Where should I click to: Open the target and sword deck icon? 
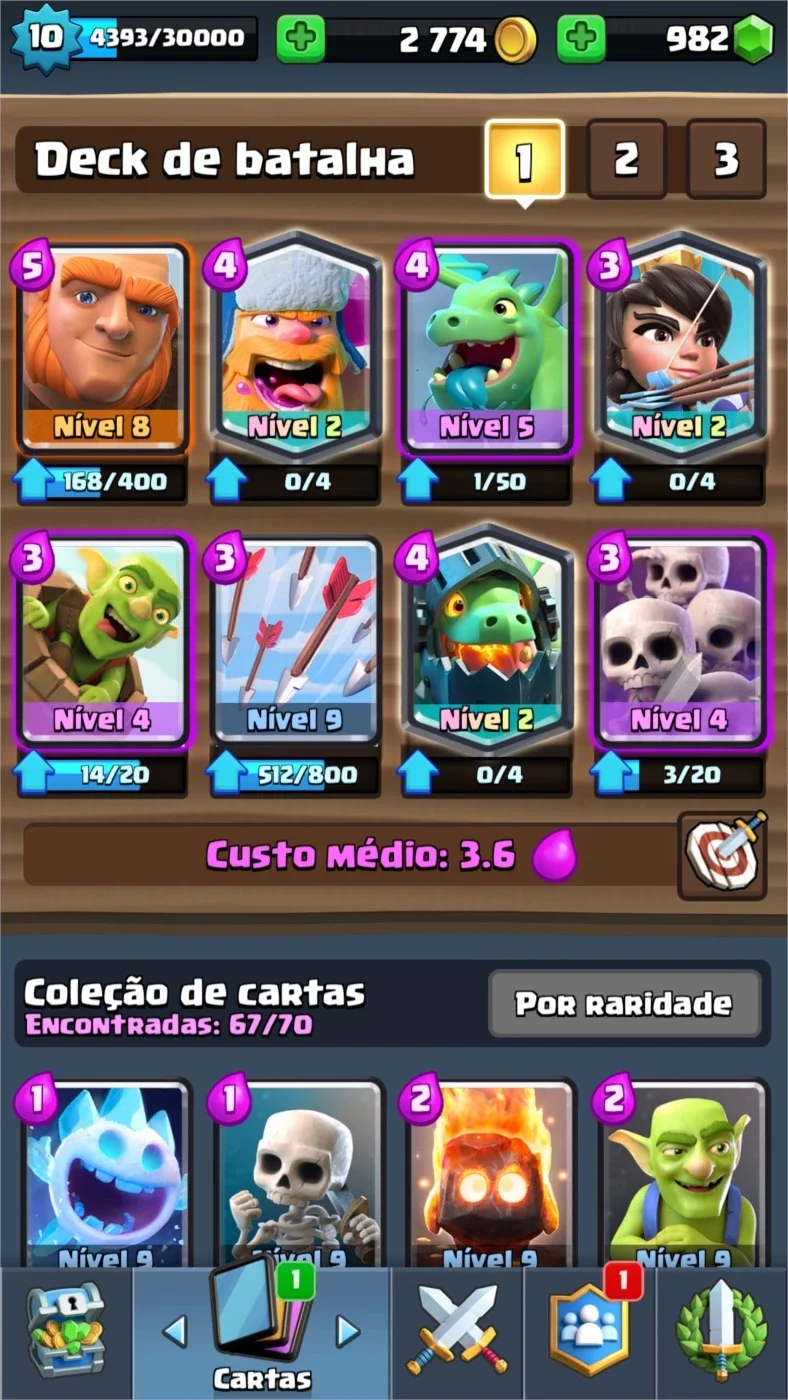click(x=723, y=855)
